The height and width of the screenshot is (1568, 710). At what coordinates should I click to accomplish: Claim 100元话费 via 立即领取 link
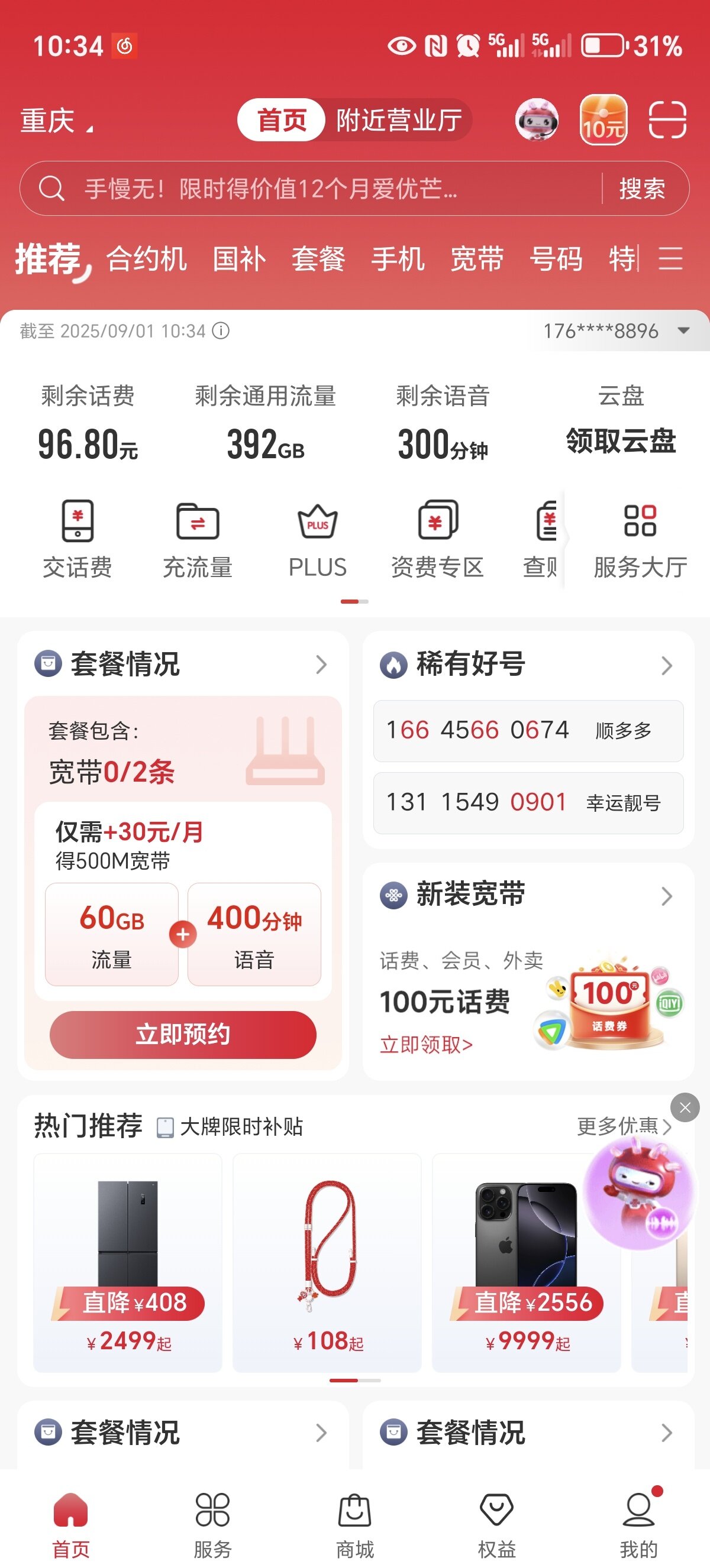pos(425,1045)
